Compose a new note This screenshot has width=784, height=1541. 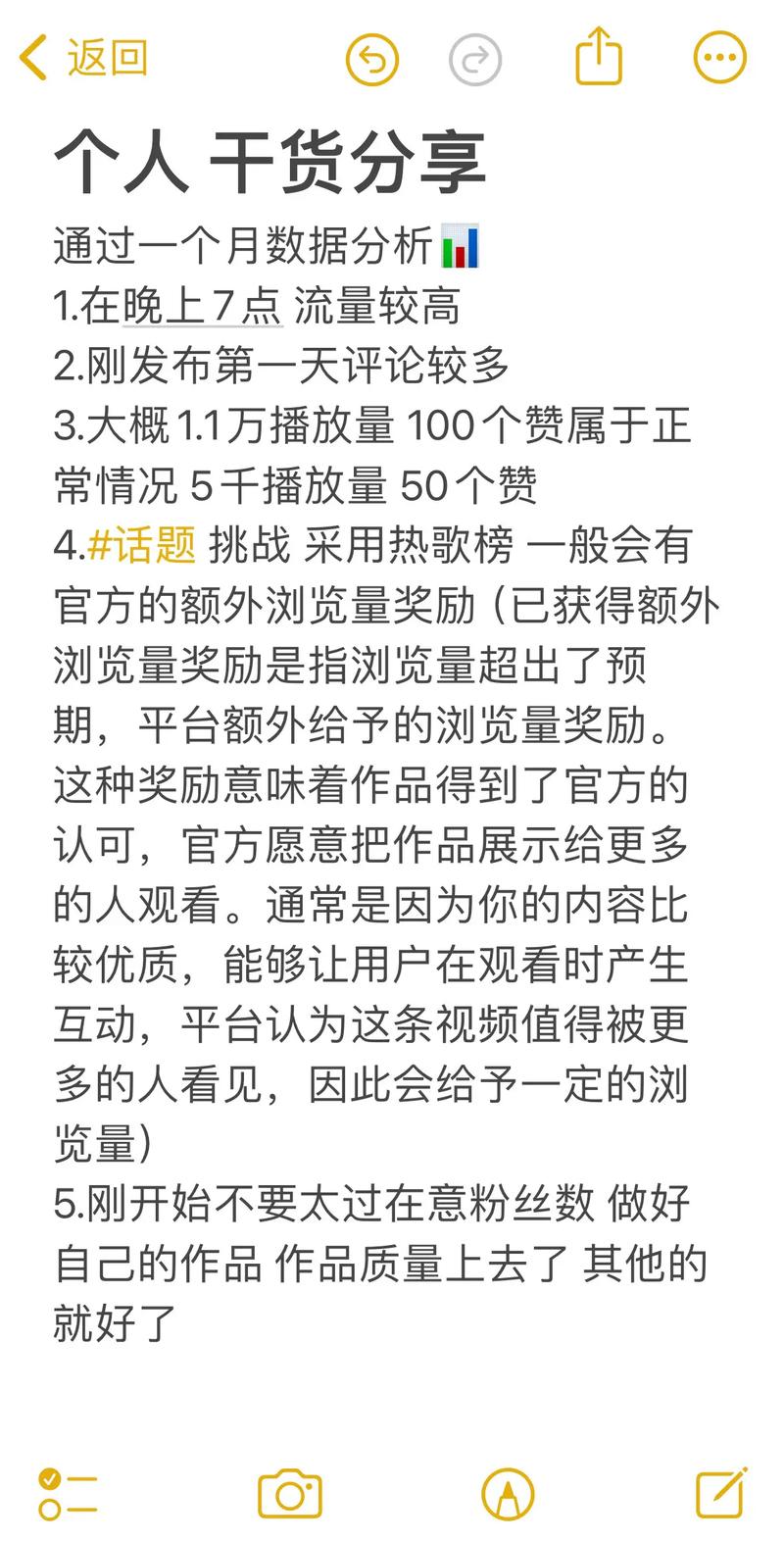pos(721,1493)
